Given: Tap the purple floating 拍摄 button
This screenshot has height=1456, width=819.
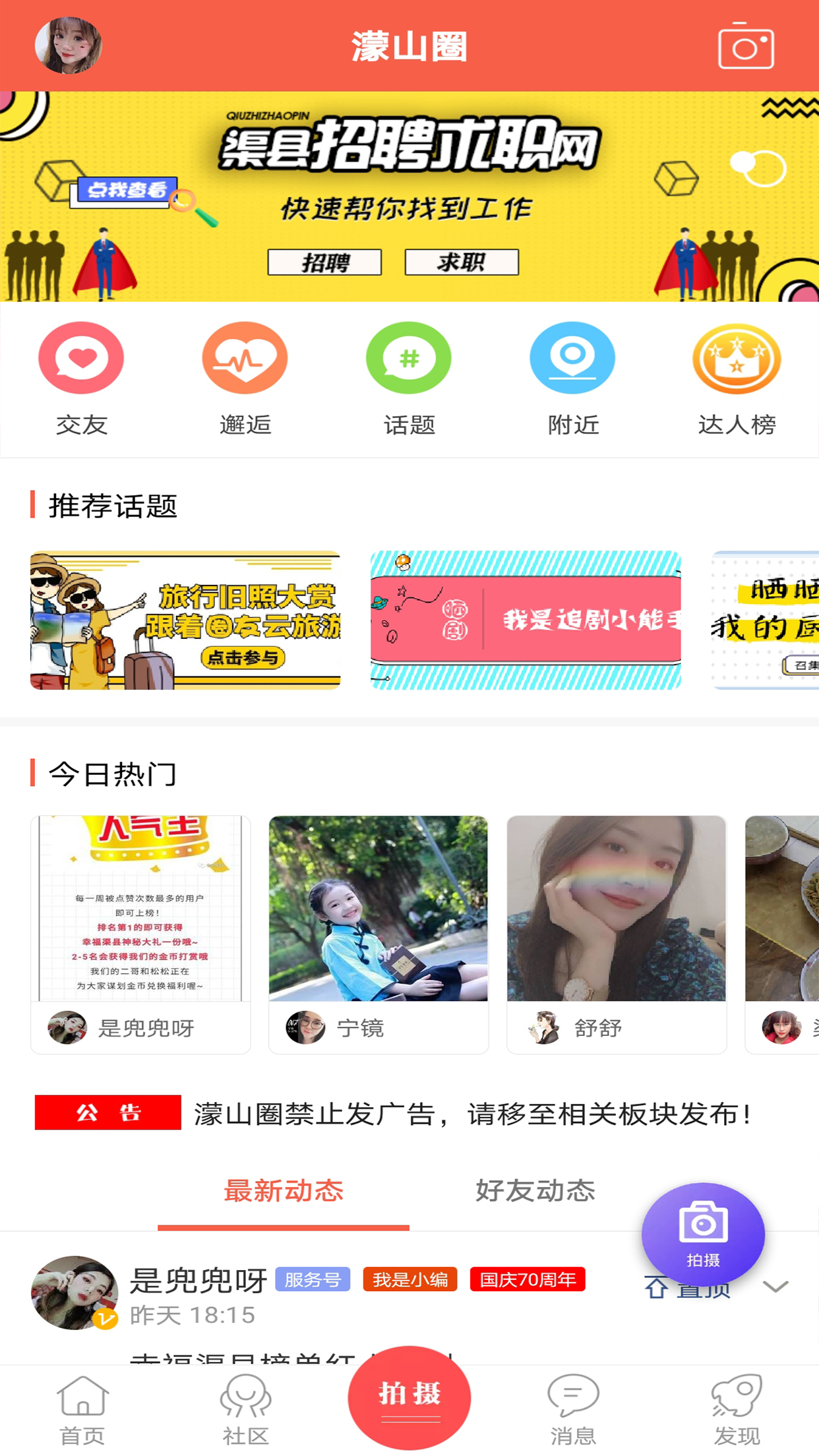Looking at the screenshot, I should pos(703,1233).
